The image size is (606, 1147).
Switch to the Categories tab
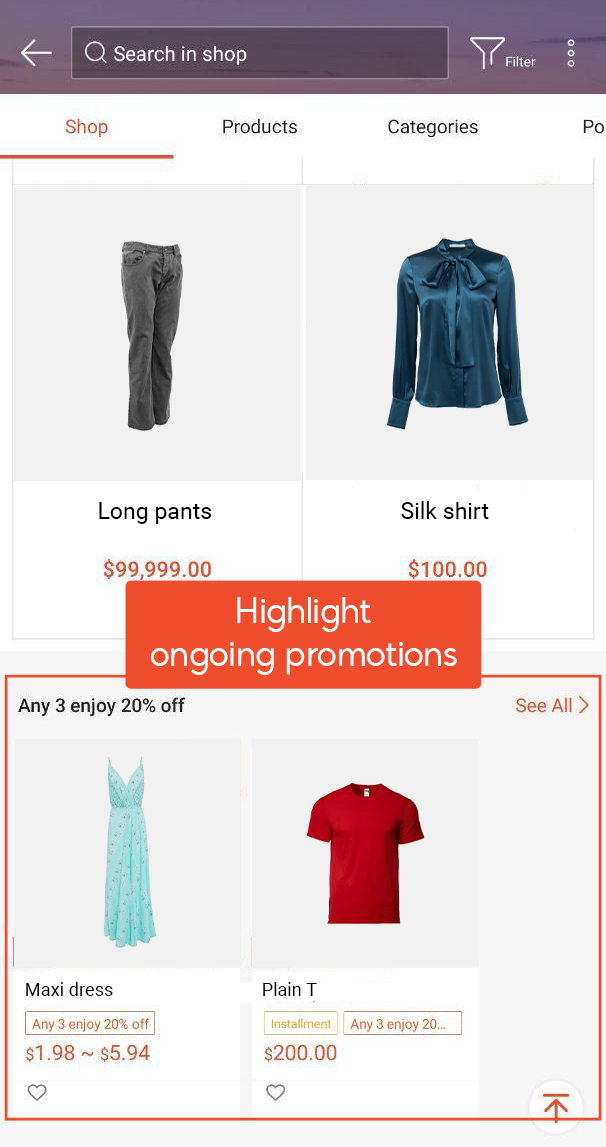point(432,127)
